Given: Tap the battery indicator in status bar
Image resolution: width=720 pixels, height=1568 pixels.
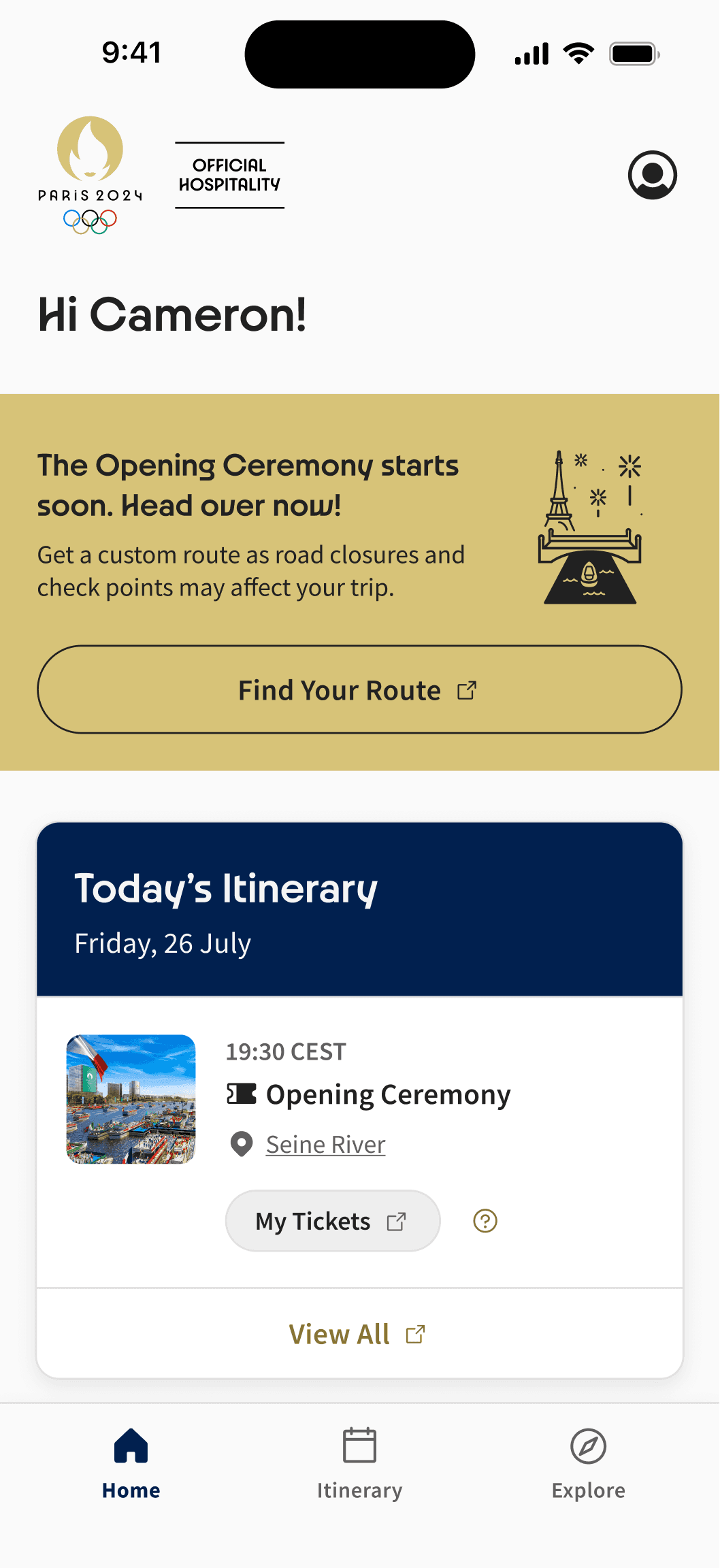Looking at the screenshot, I should point(633,52).
